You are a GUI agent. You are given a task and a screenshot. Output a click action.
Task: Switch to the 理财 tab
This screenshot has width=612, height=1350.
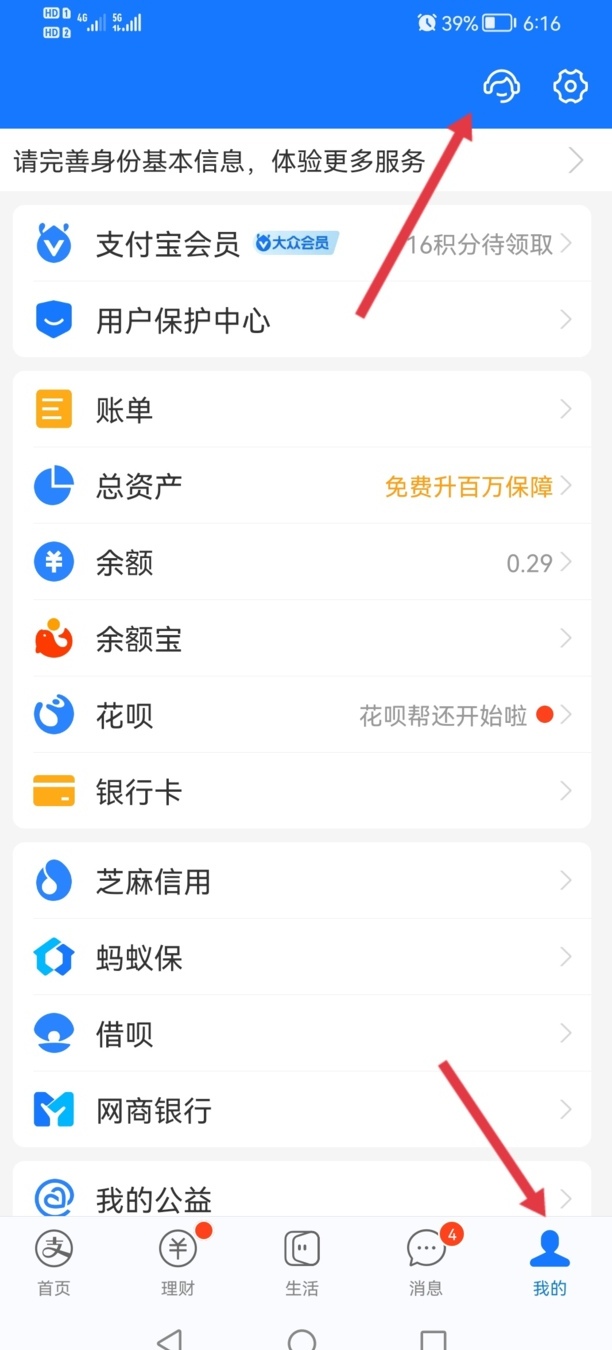[x=178, y=1262]
